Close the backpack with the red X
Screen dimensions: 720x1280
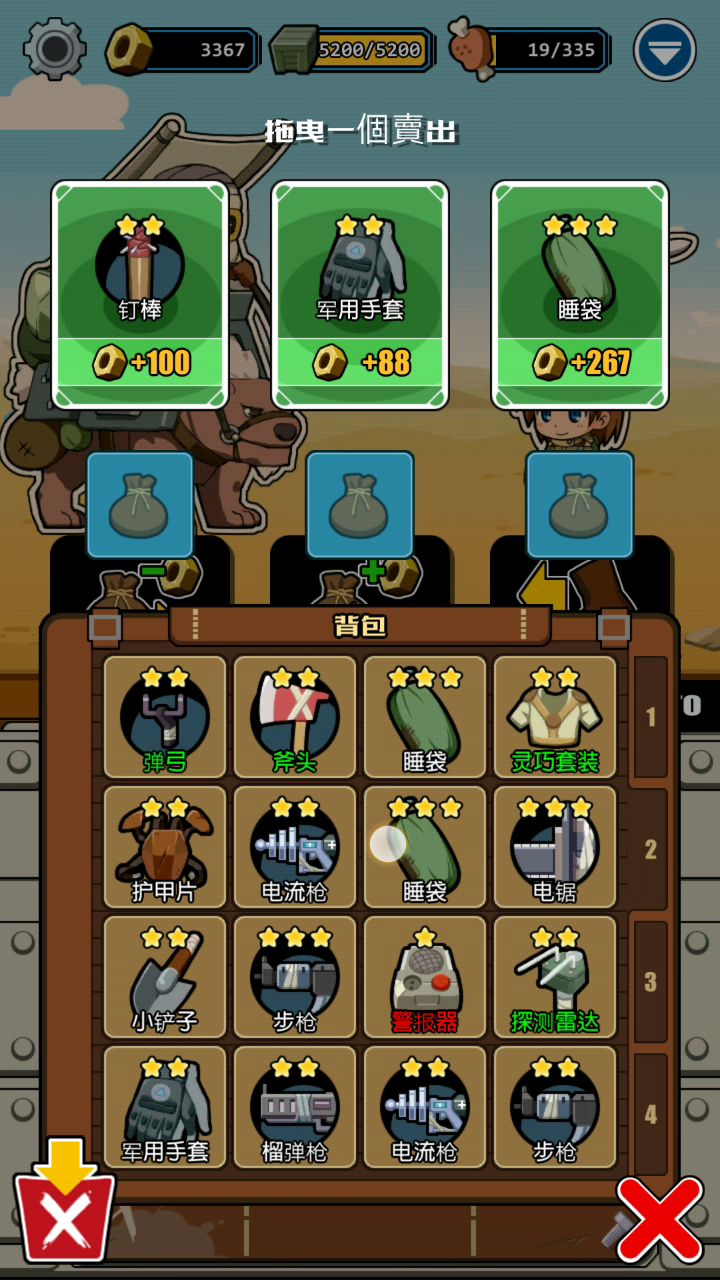659,1218
